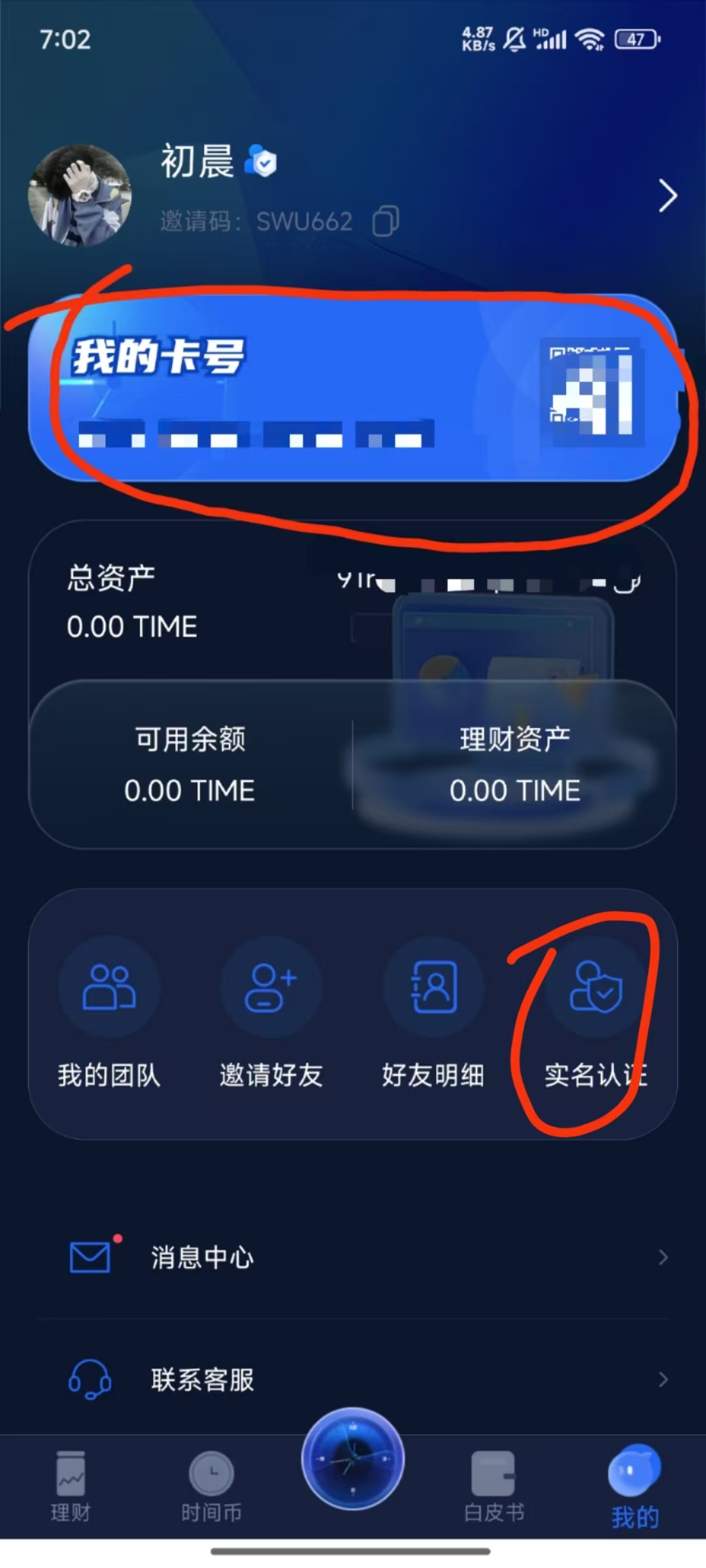Tap the profile avatar photo

[80, 195]
